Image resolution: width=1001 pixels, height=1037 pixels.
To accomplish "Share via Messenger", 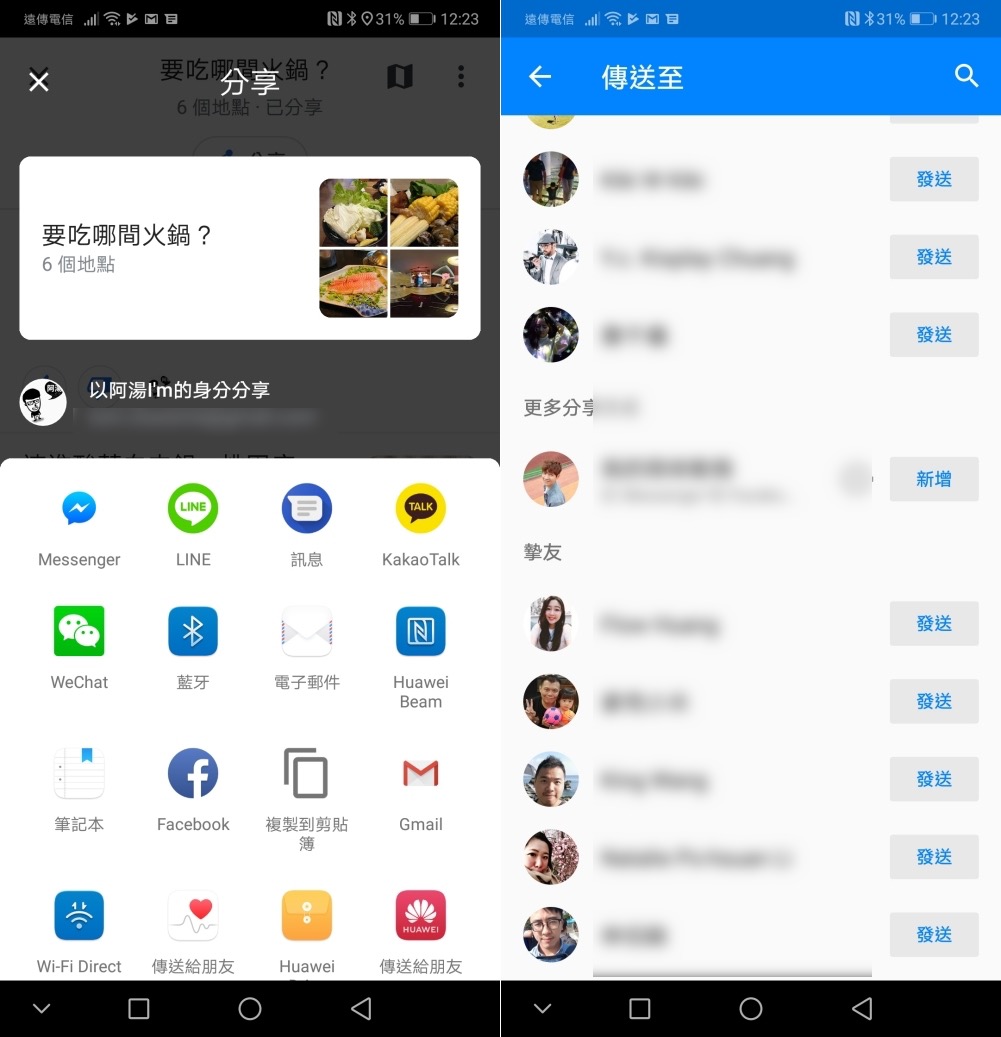I will (x=79, y=509).
